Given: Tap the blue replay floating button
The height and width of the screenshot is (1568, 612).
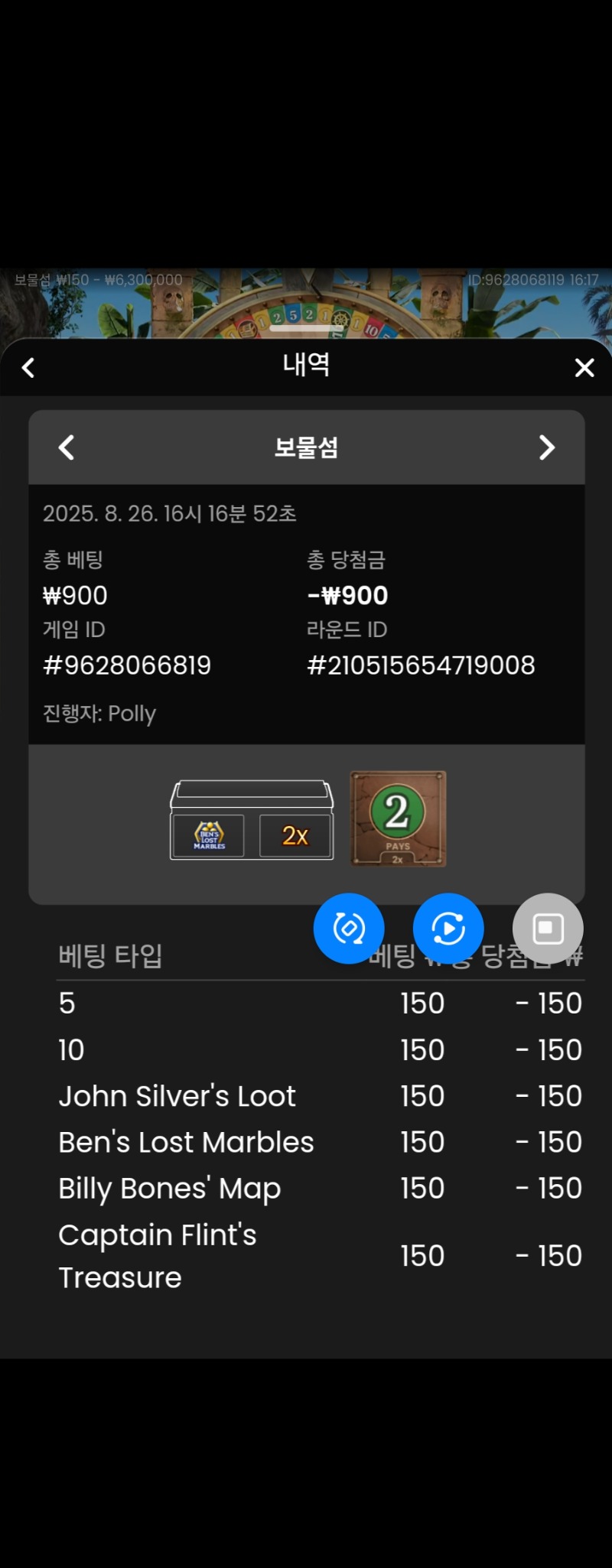Looking at the screenshot, I should (448, 929).
